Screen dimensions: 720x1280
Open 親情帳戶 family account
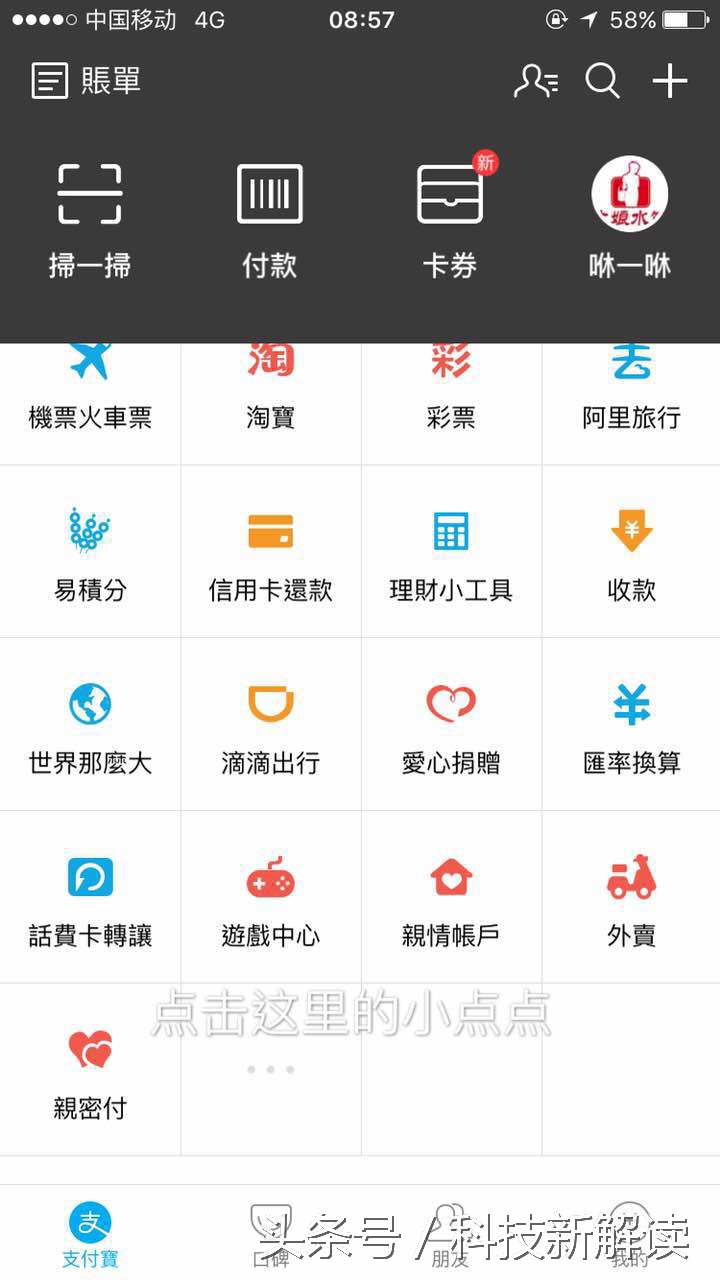pos(450,897)
